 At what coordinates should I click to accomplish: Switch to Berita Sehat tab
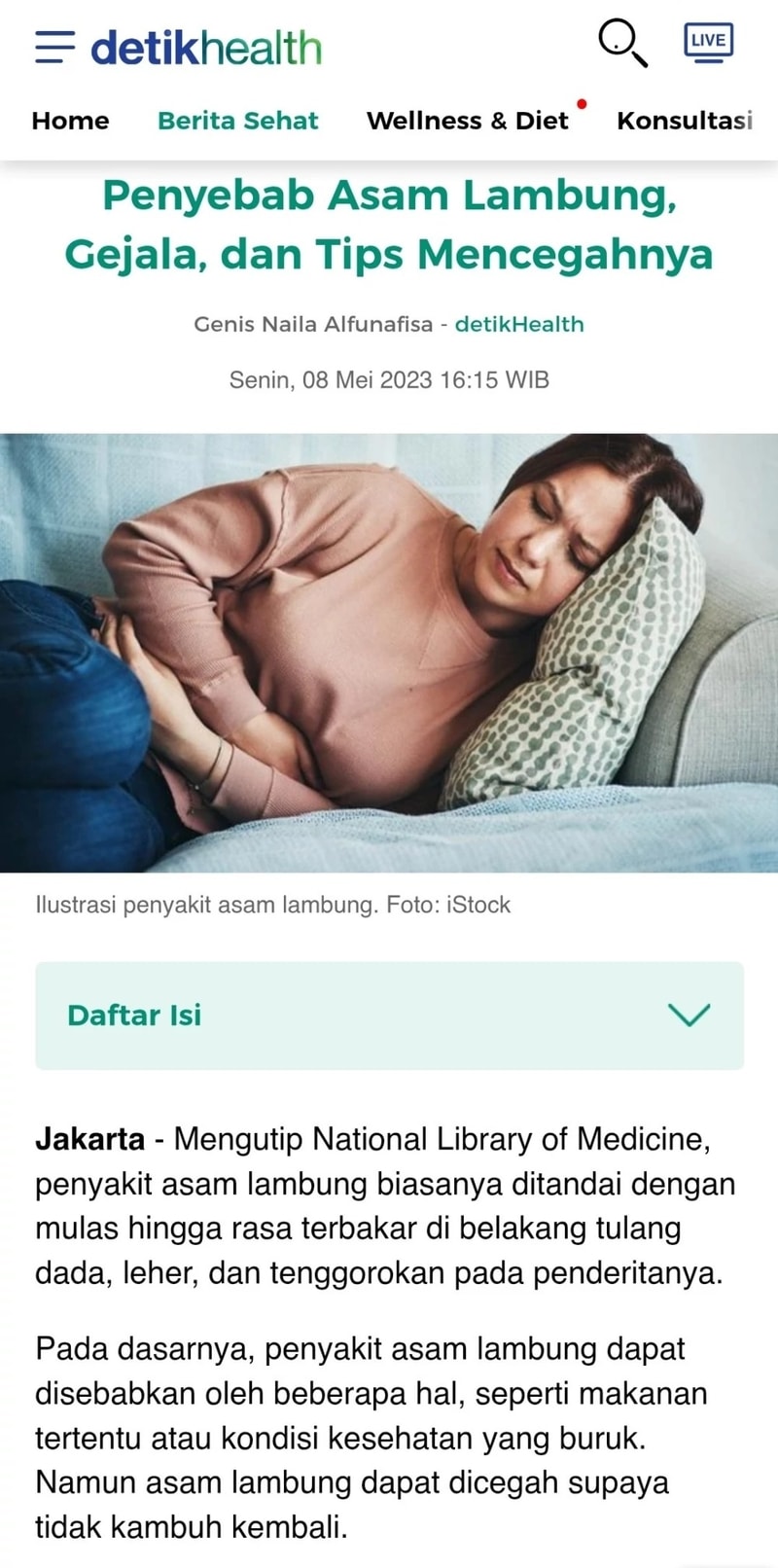coord(237,121)
